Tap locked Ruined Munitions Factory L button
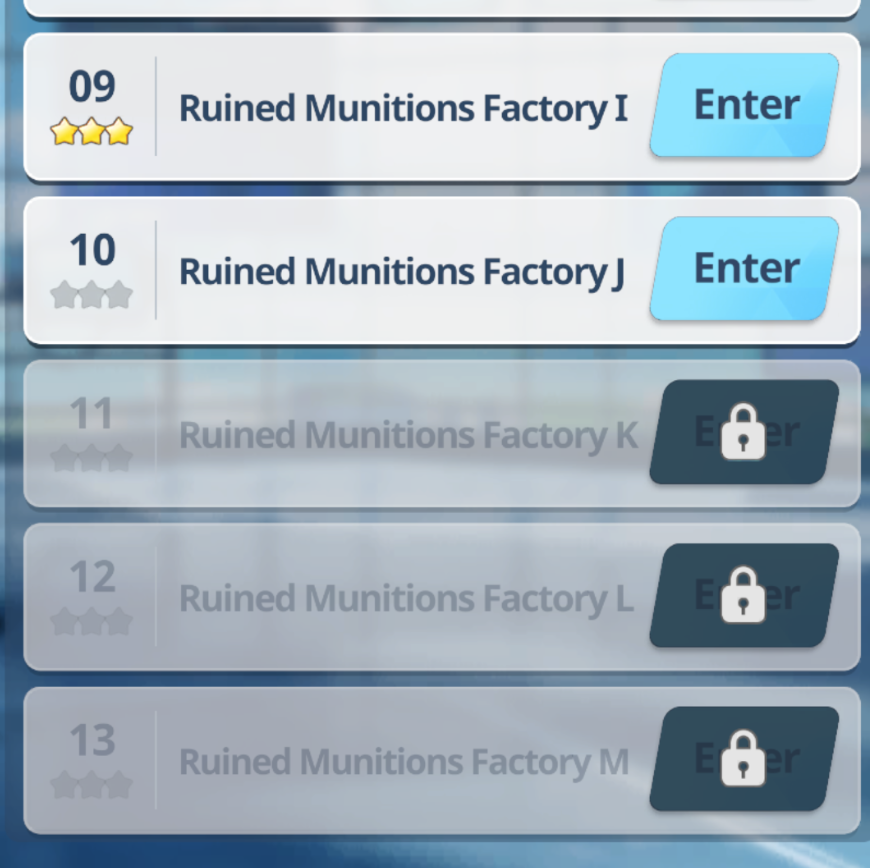The width and height of the screenshot is (870, 868). [x=744, y=595]
